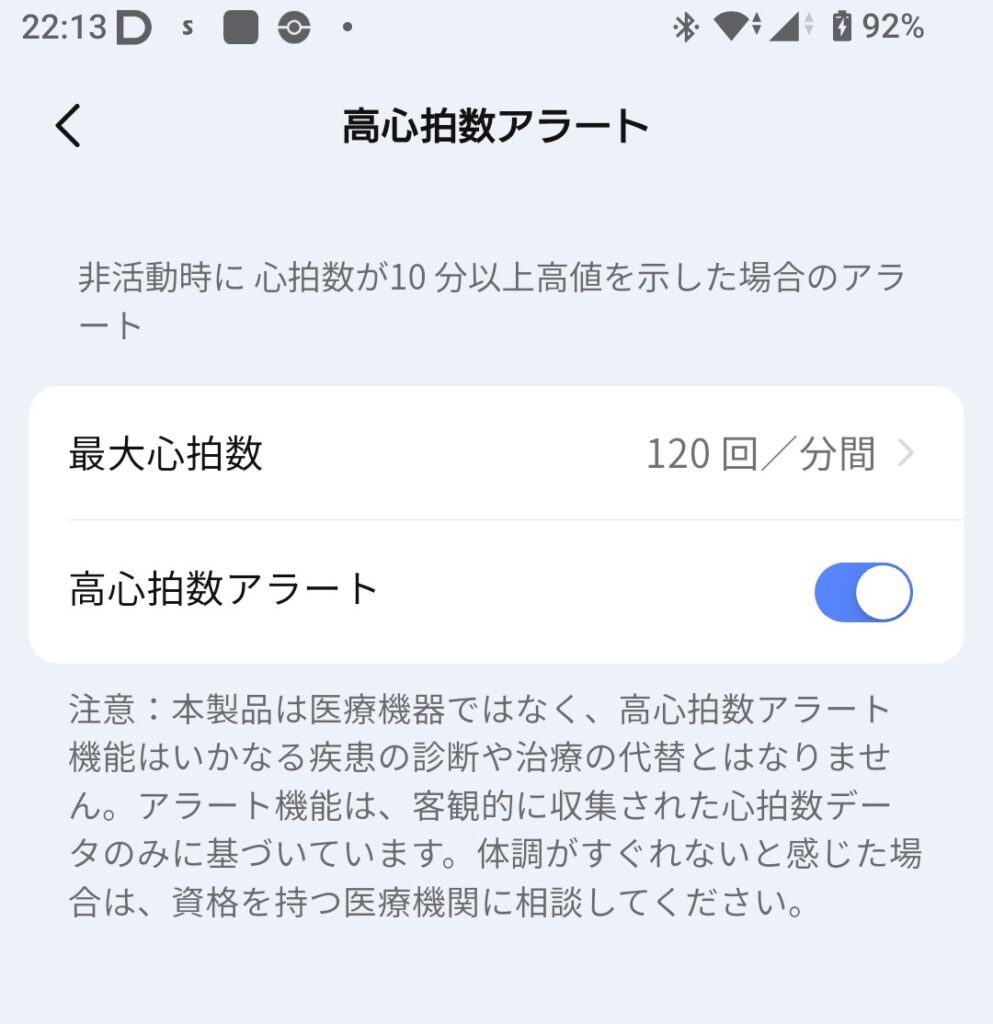
Task: Disable the 高心拍数アラート switch
Action: (863, 592)
